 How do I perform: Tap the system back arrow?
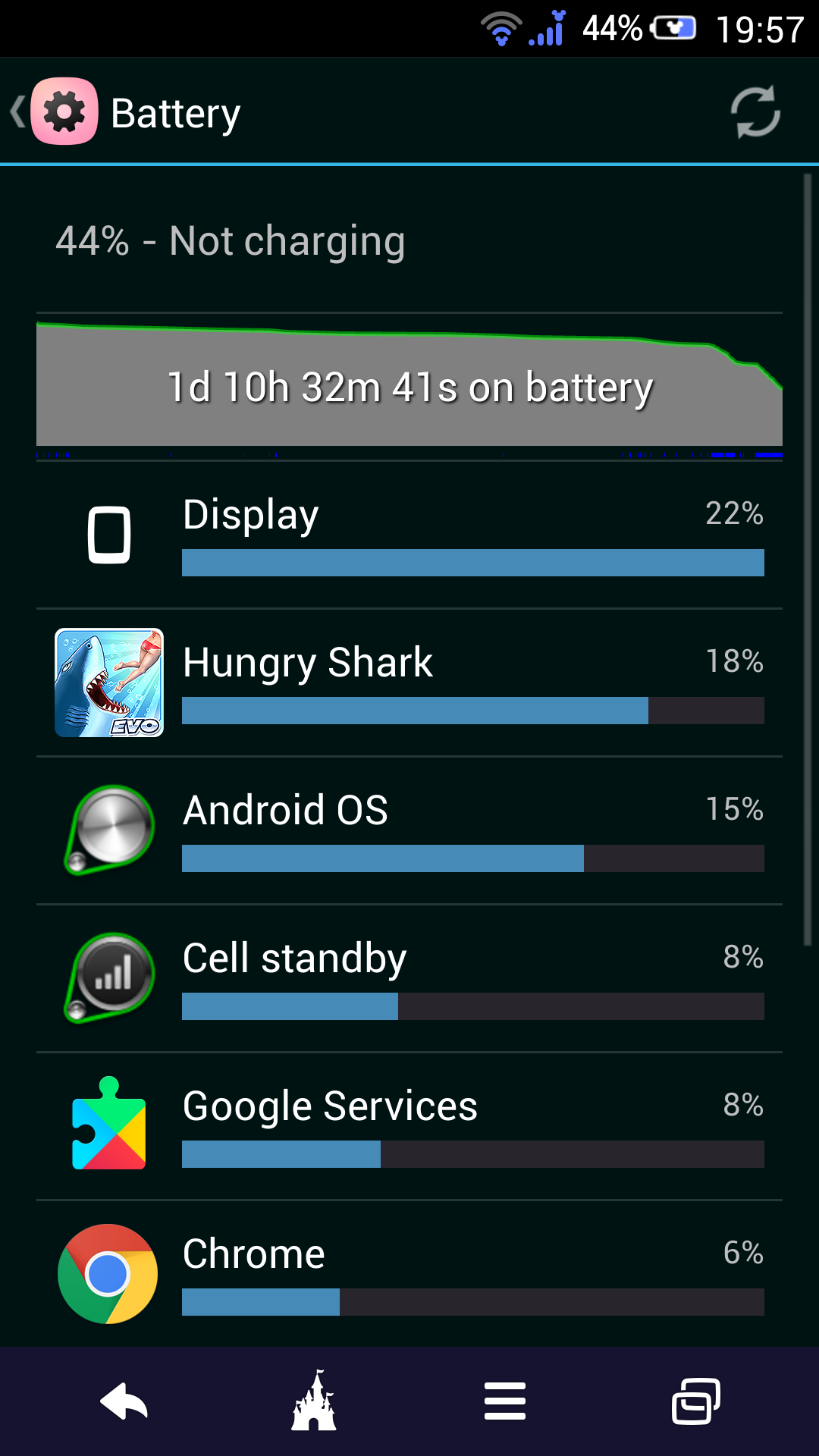point(124,1401)
